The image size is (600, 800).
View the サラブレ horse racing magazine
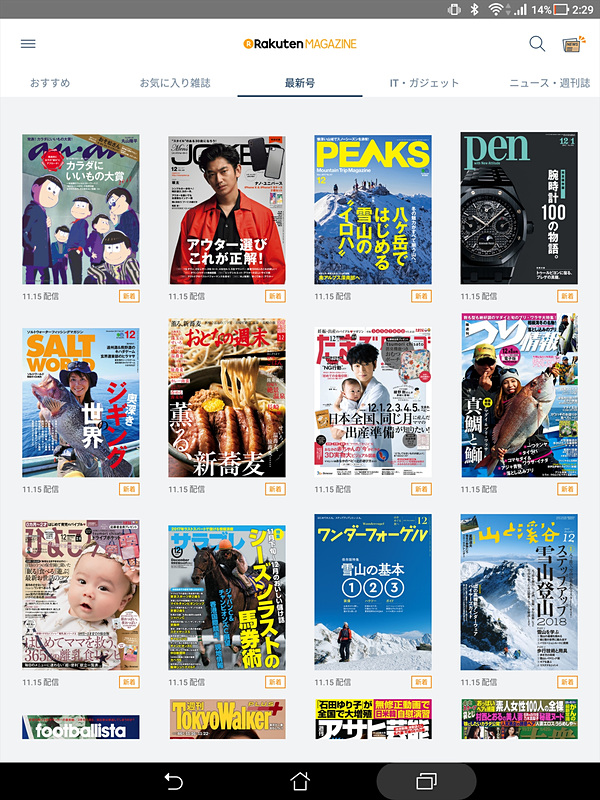click(x=227, y=592)
